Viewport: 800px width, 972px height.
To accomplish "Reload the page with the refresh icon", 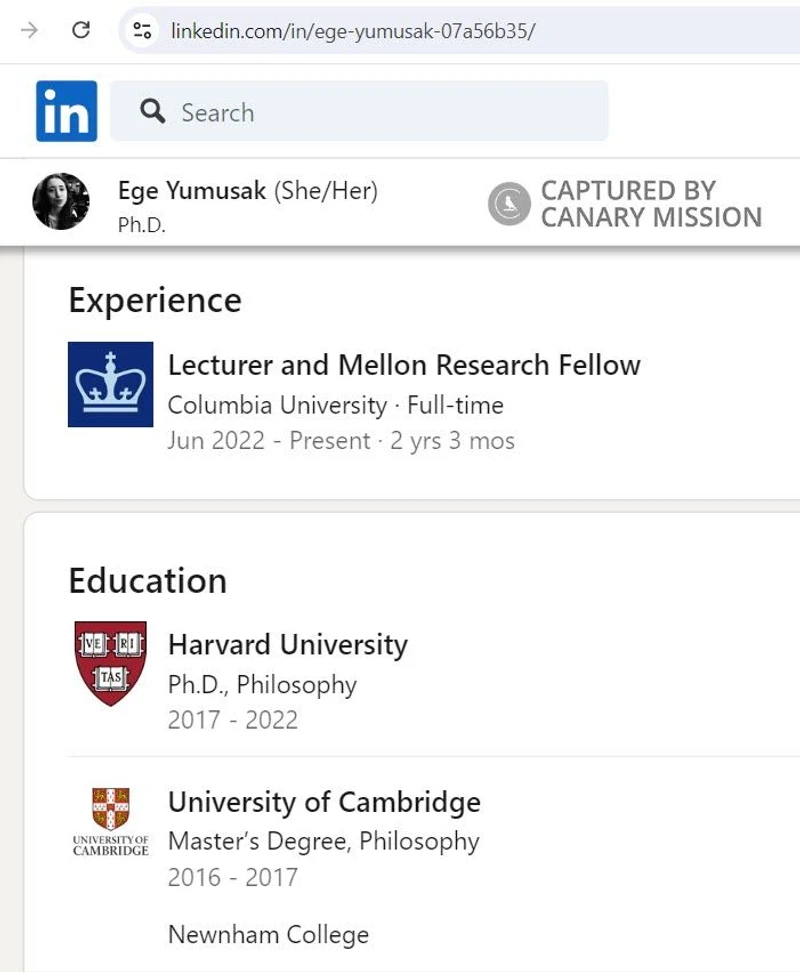I will (x=80, y=29).
